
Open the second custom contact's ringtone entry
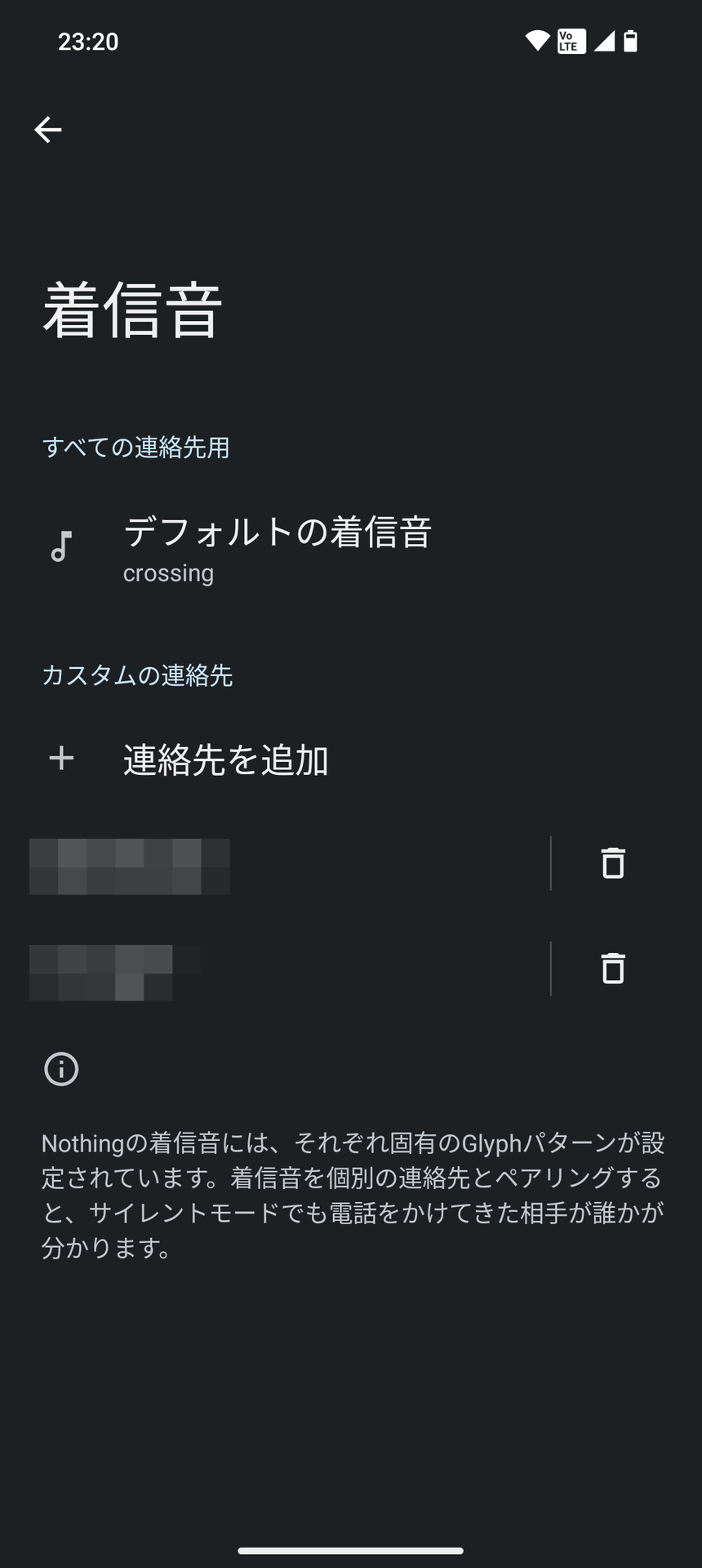(245, 970)
